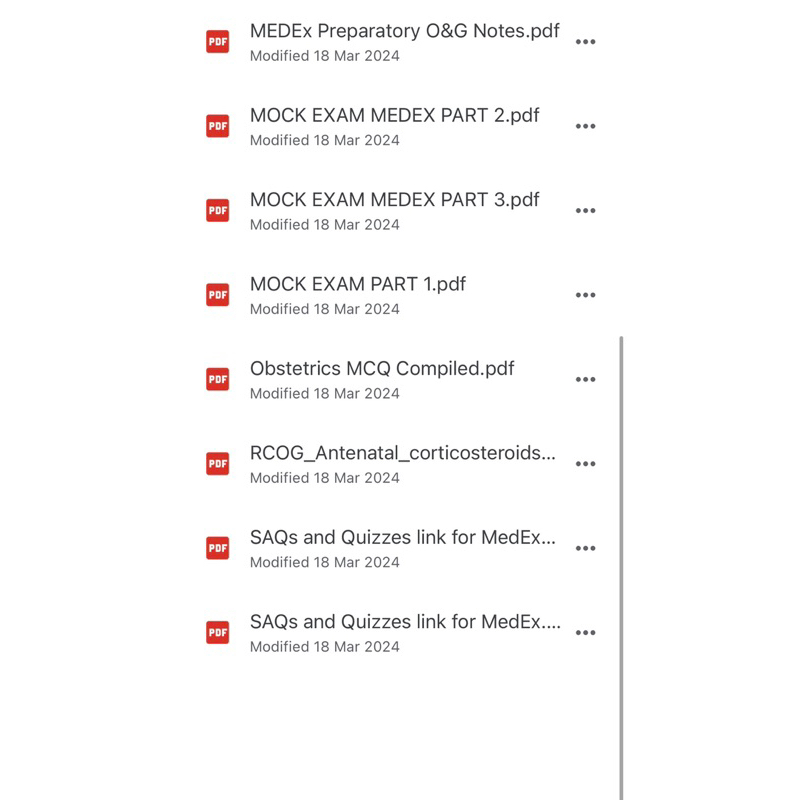The height and width of the screenshot is (800, 800).
Task: View MOCK EXAM MEDEX PART 3.pdf
Action: [x=394, y=200]
